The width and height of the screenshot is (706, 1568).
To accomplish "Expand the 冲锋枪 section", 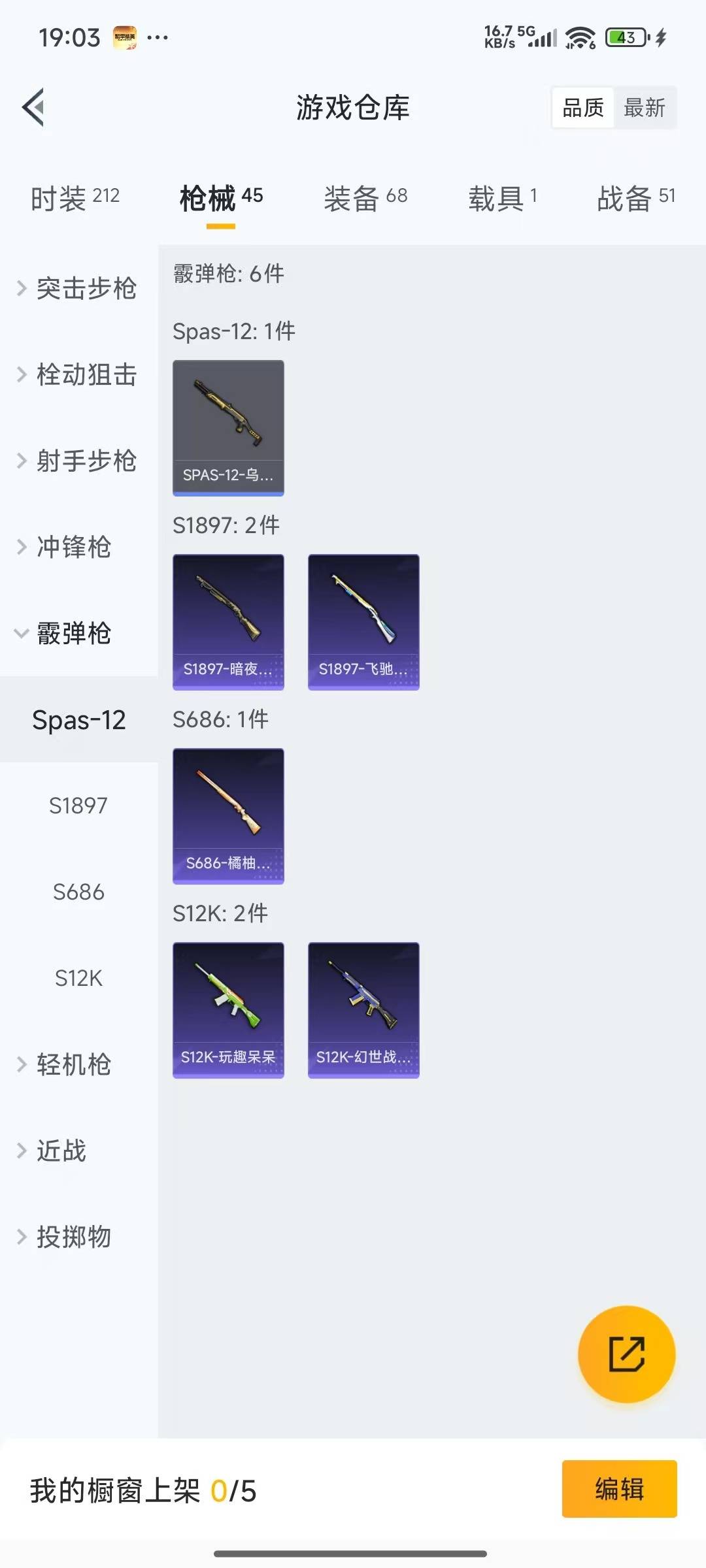I will [x=72, y=547].
